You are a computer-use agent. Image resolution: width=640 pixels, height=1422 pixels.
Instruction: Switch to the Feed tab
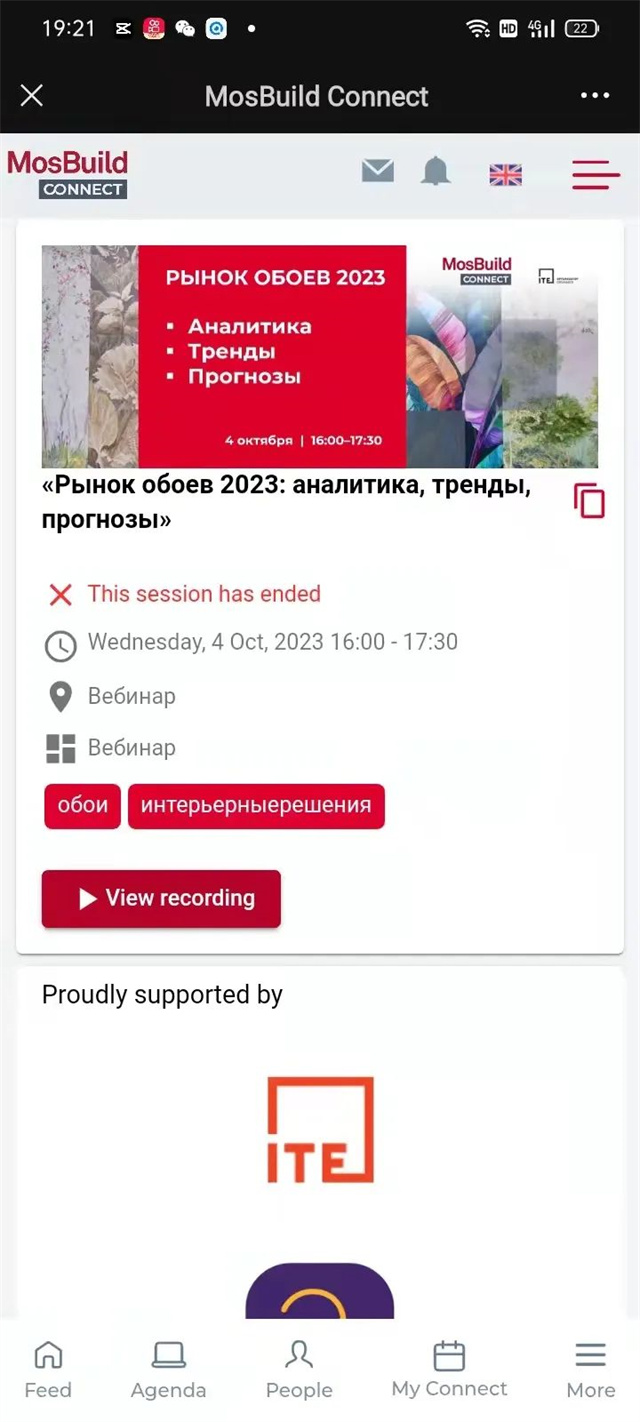(x=48, y=1370)
